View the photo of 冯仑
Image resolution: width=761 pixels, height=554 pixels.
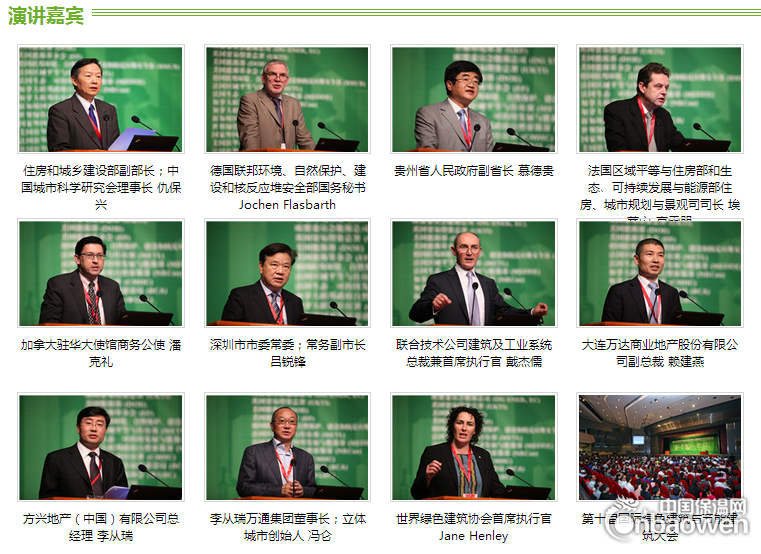tap(287, 447)
